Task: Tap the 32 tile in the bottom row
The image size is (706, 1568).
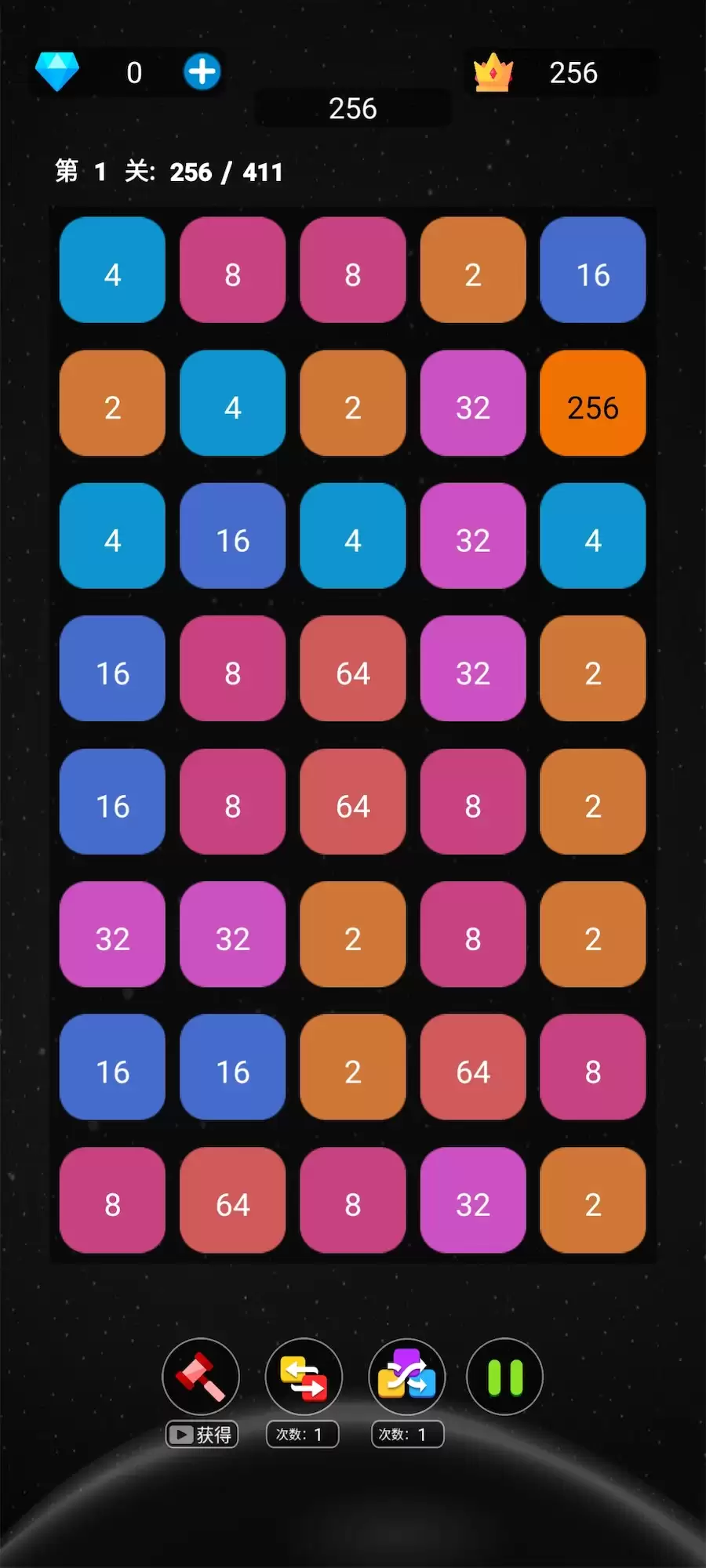Action: click(473, 1200)
